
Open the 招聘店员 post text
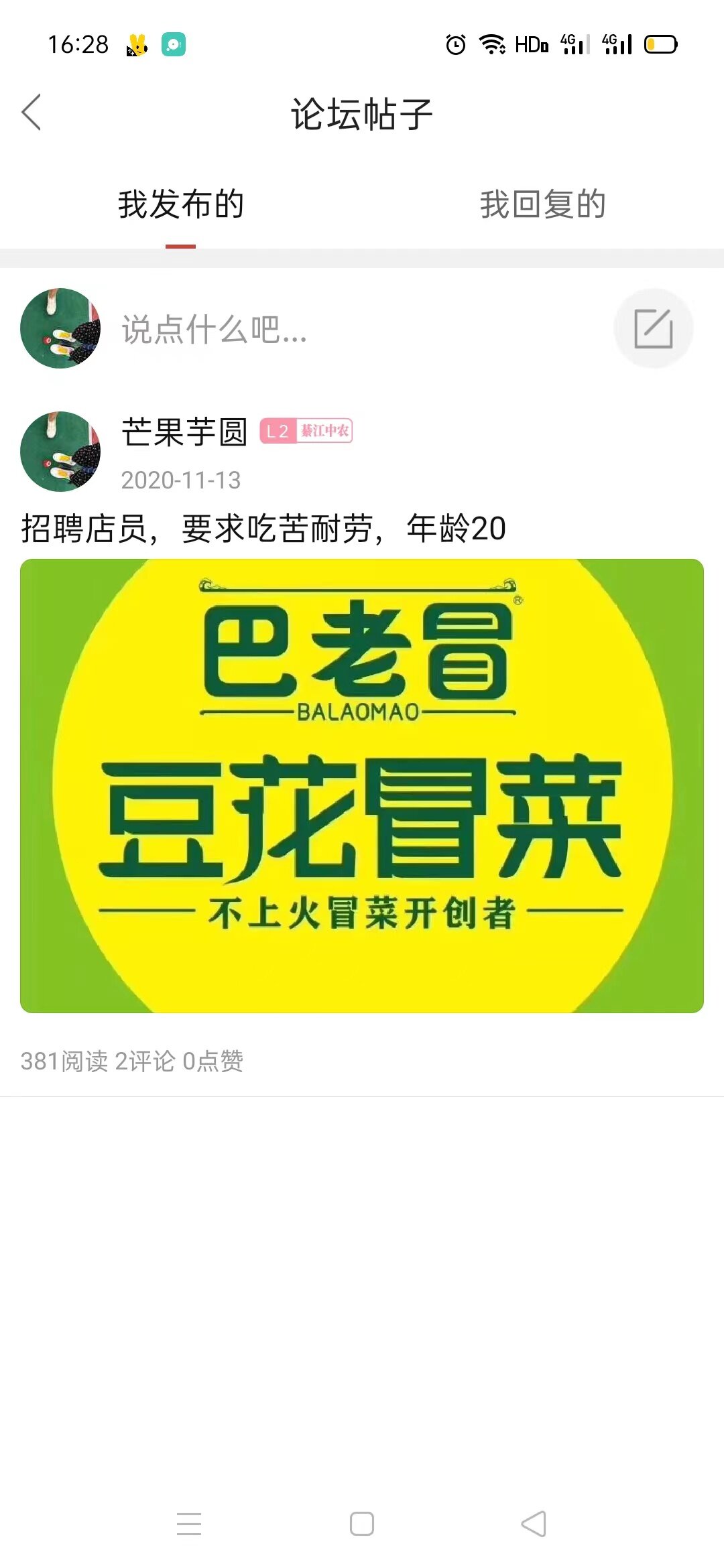263,528
